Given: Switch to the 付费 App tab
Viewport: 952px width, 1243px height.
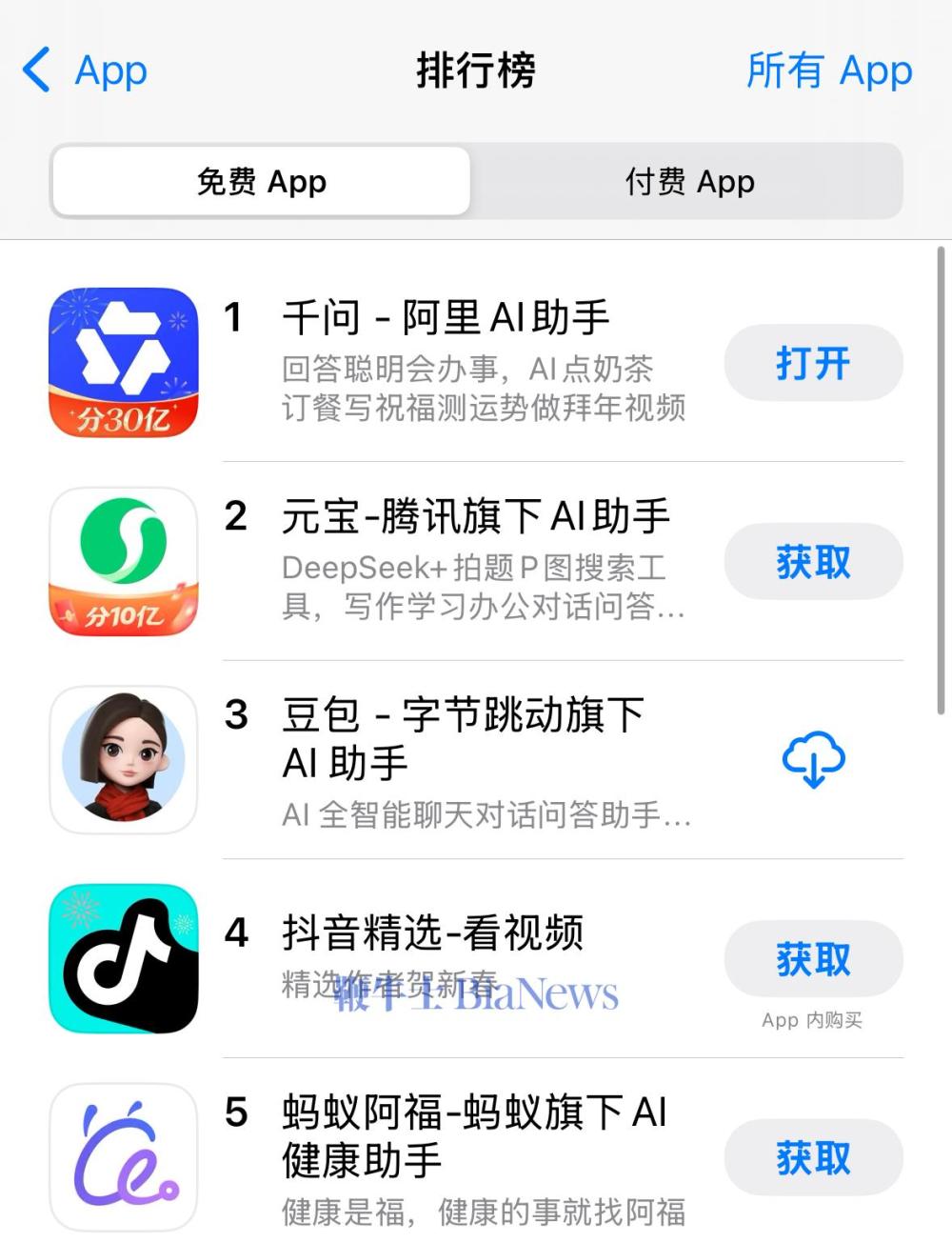Looking at the screenshot, I should pos(688,181).
